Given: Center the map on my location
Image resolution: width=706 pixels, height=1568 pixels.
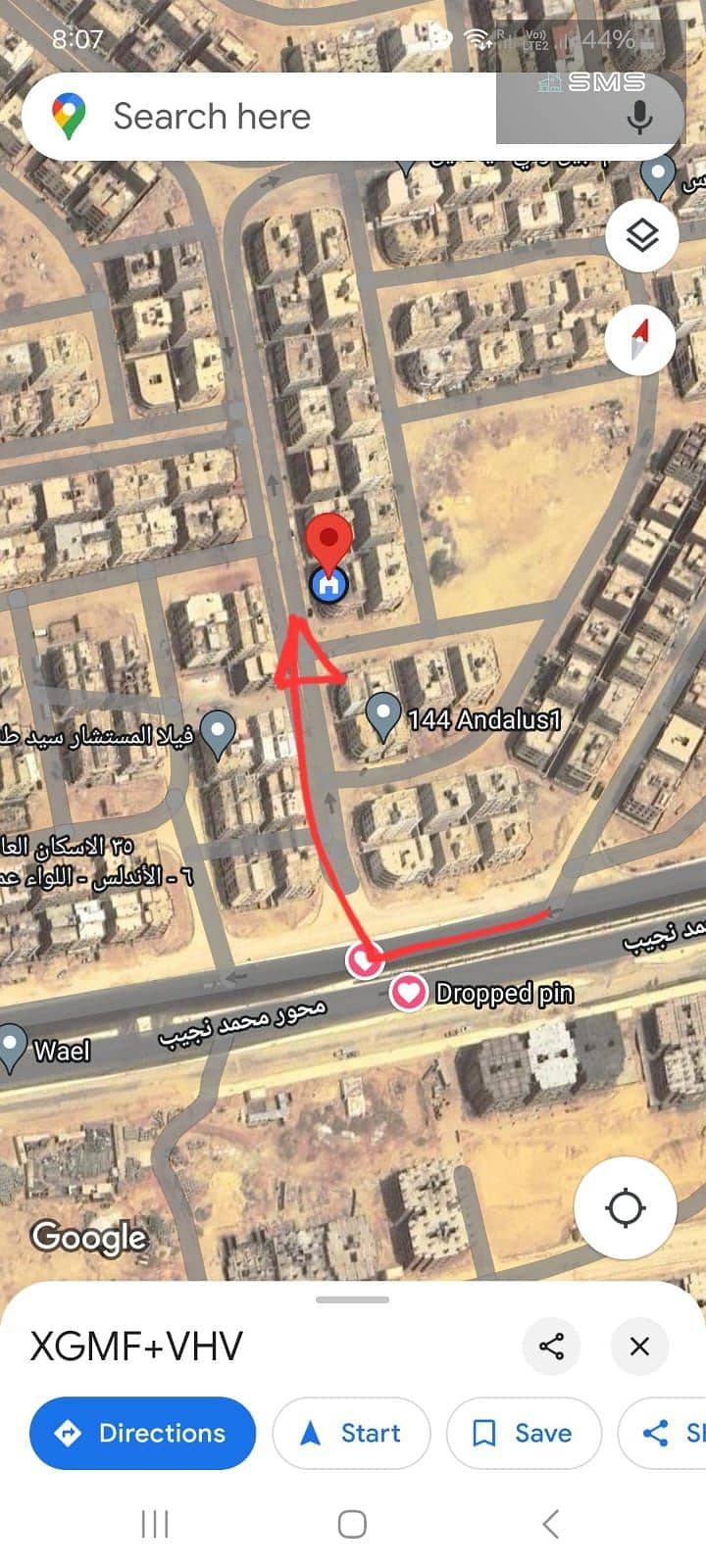Looking at the screenshot, I should (625, 1207).
